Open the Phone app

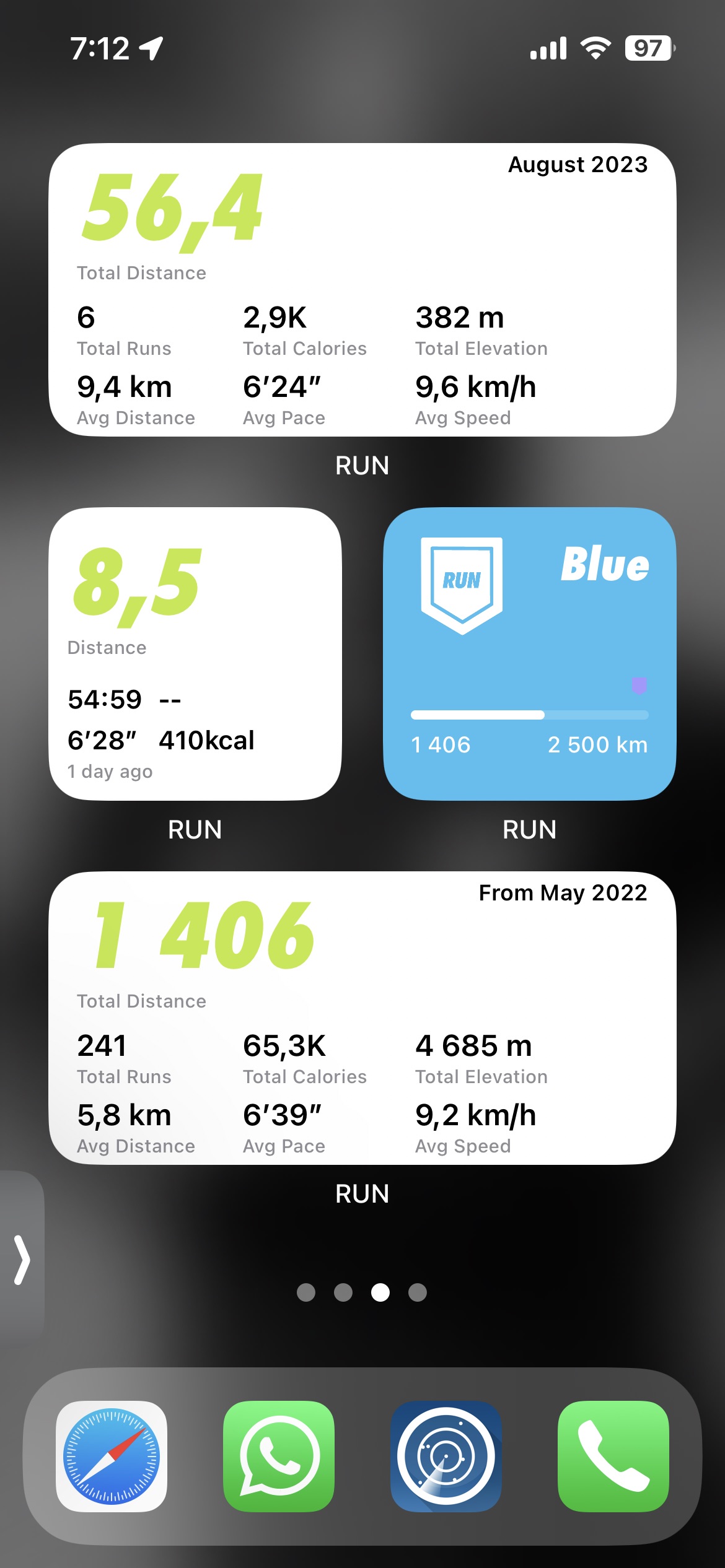tap(613, 1456)
